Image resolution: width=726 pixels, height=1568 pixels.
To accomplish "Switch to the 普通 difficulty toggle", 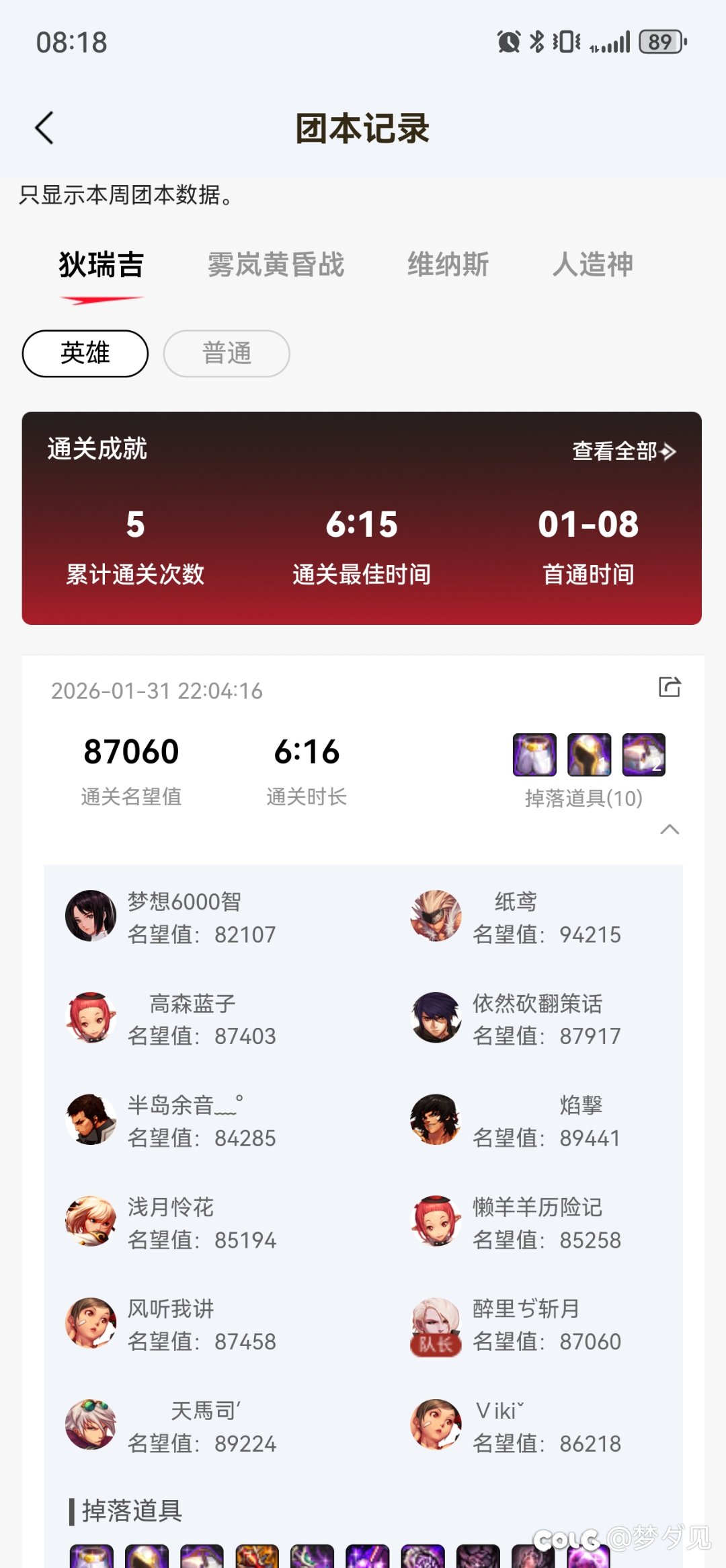I will point(227,353).
